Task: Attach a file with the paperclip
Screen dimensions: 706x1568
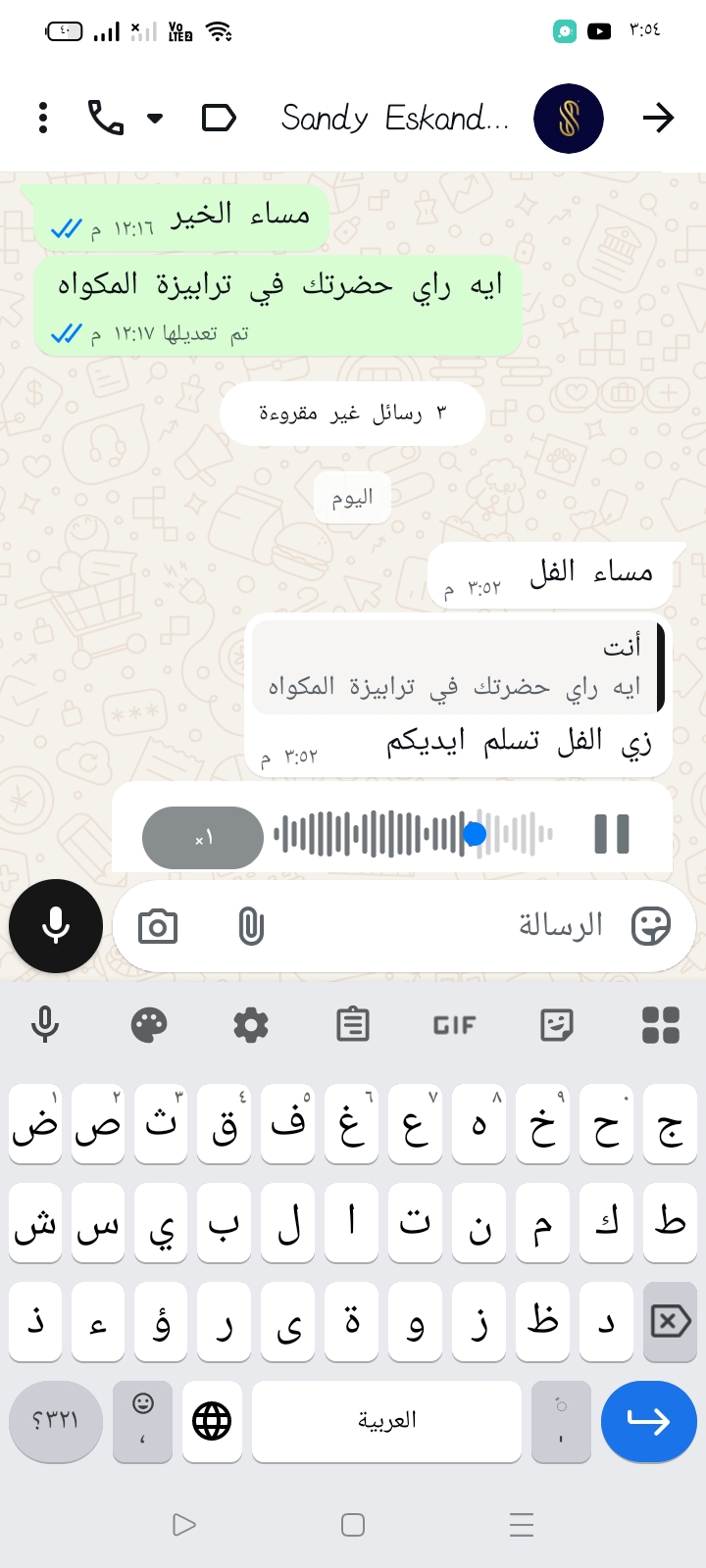Action: coord(251,926)
